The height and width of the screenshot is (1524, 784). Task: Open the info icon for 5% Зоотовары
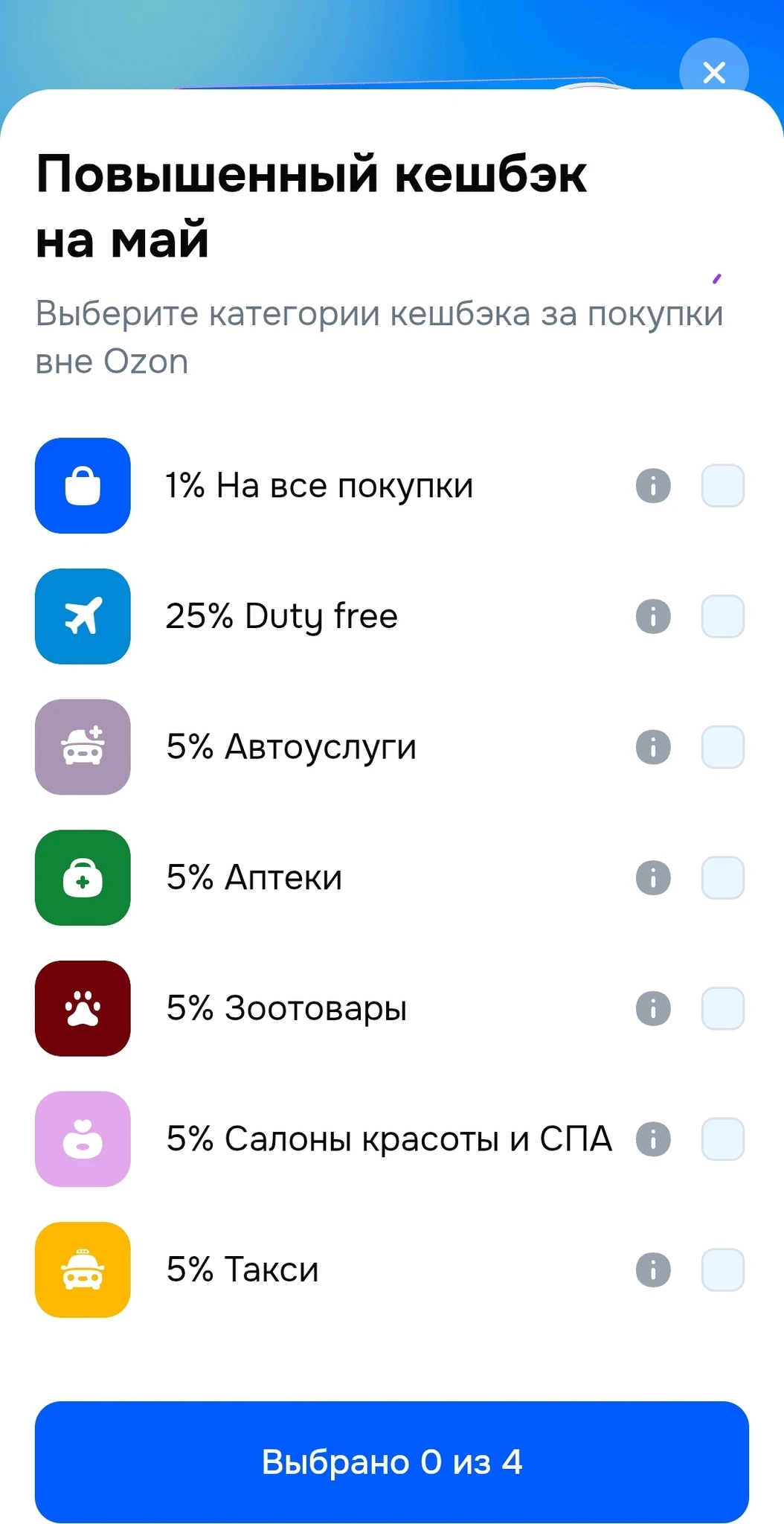(x=653, y=1008)
